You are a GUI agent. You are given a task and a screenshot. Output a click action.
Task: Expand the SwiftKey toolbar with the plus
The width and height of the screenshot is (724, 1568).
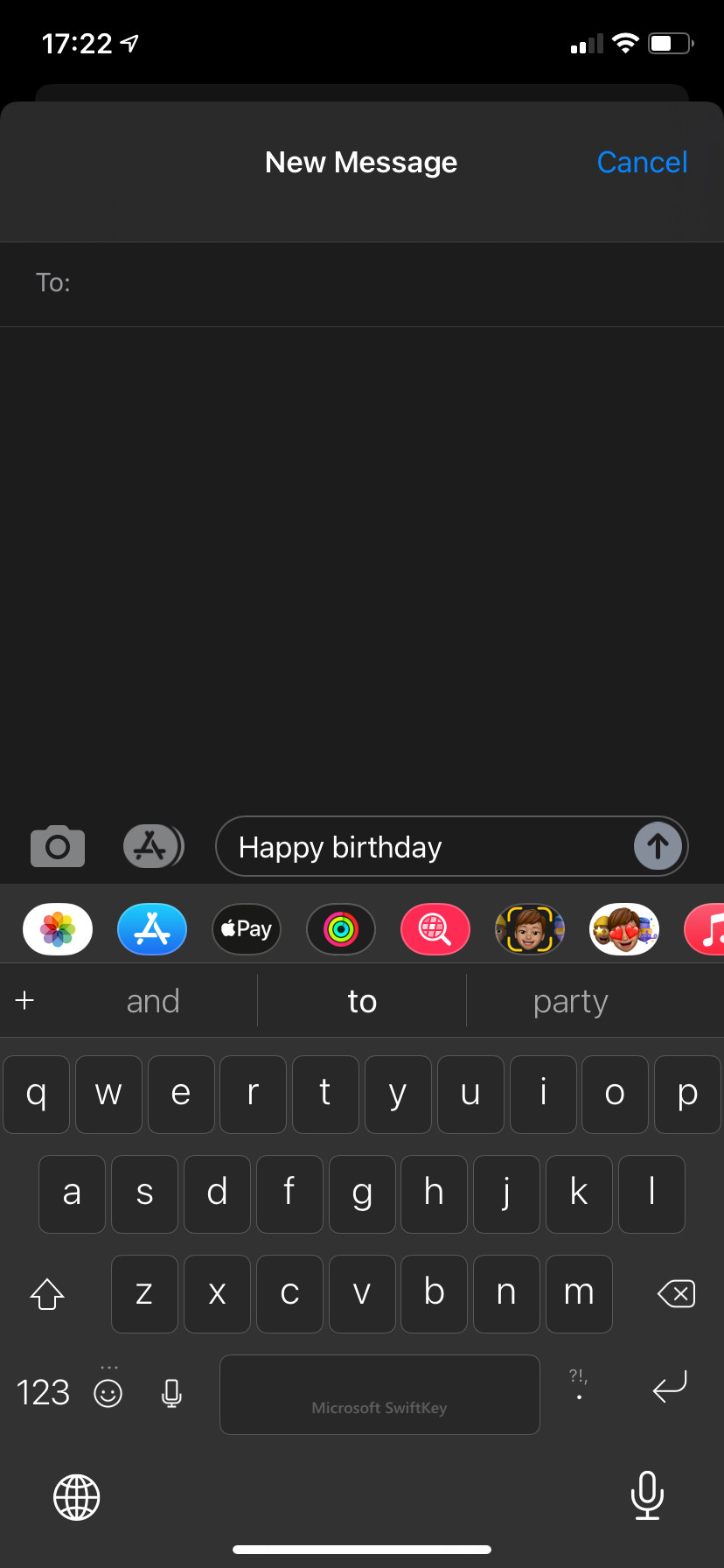pos(24,1000)
